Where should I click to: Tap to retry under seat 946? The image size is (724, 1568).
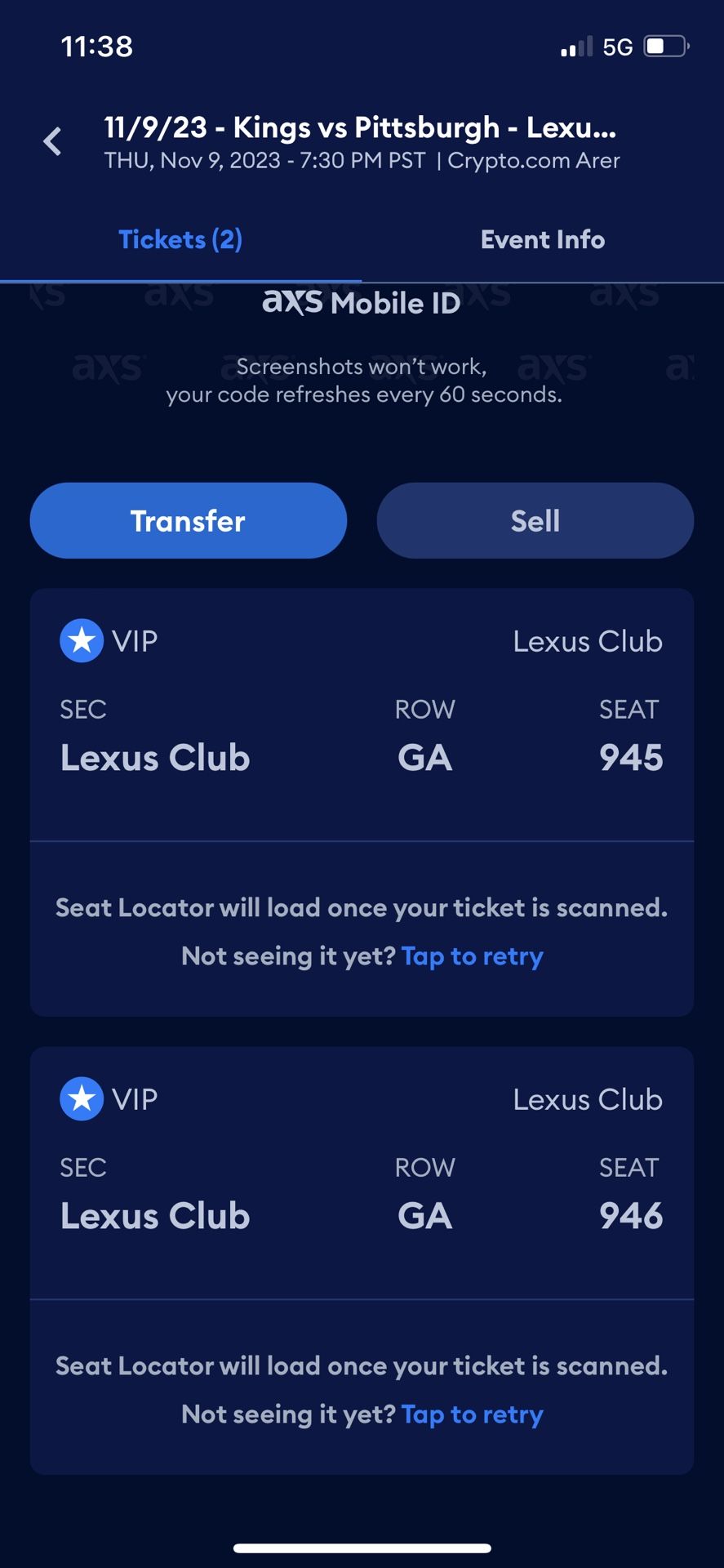click(472, 1414)
